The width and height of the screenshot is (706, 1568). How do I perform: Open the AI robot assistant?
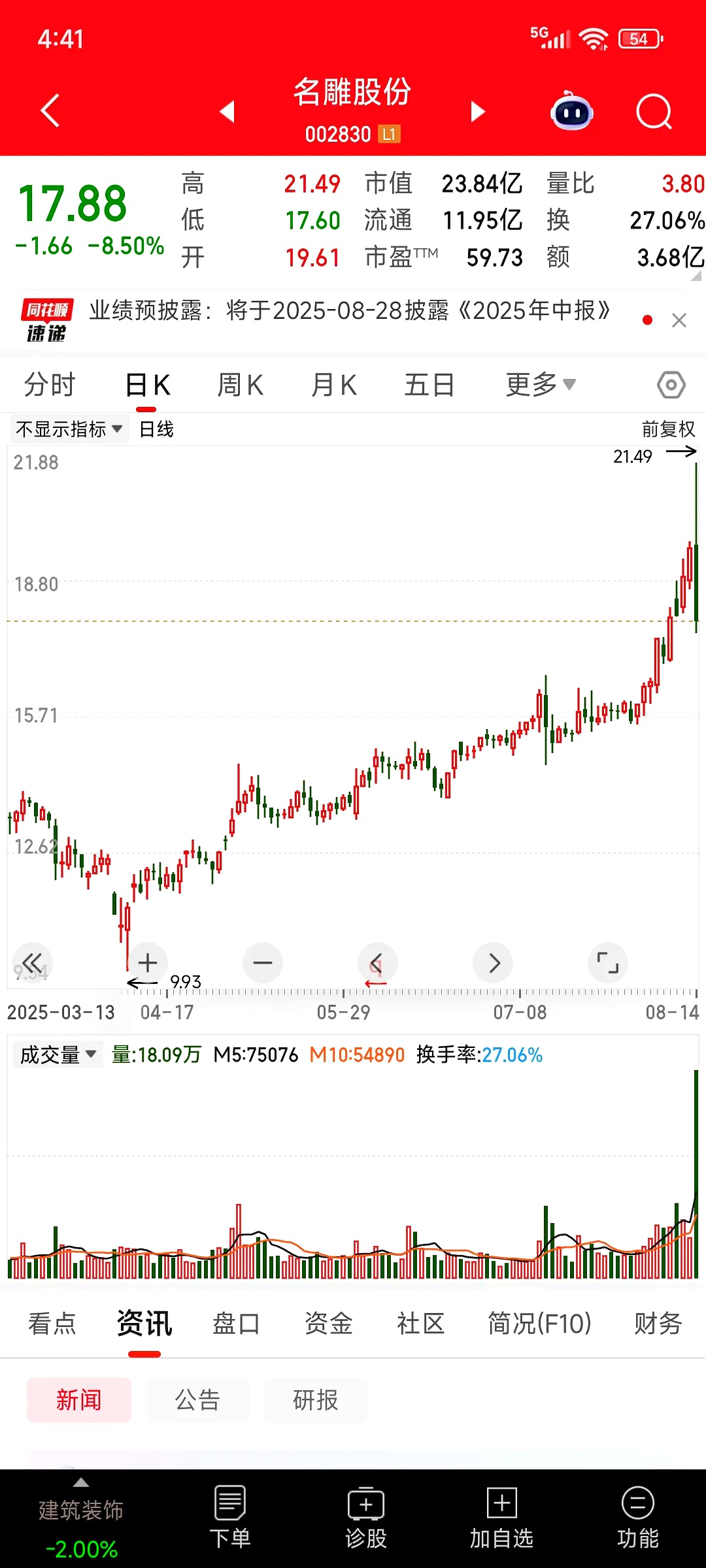click(571, 112)
